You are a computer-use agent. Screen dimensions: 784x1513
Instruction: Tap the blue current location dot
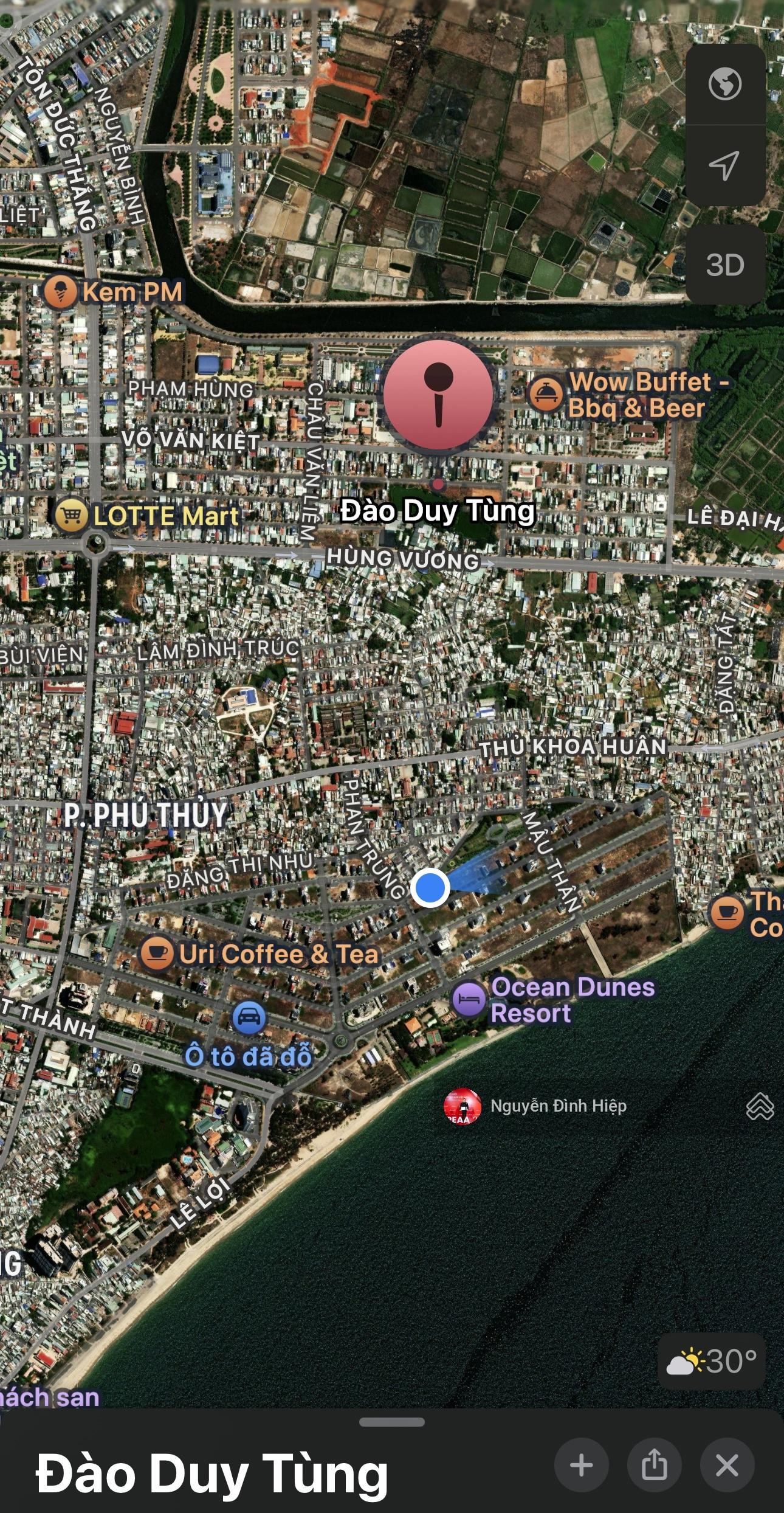(430, 887)
